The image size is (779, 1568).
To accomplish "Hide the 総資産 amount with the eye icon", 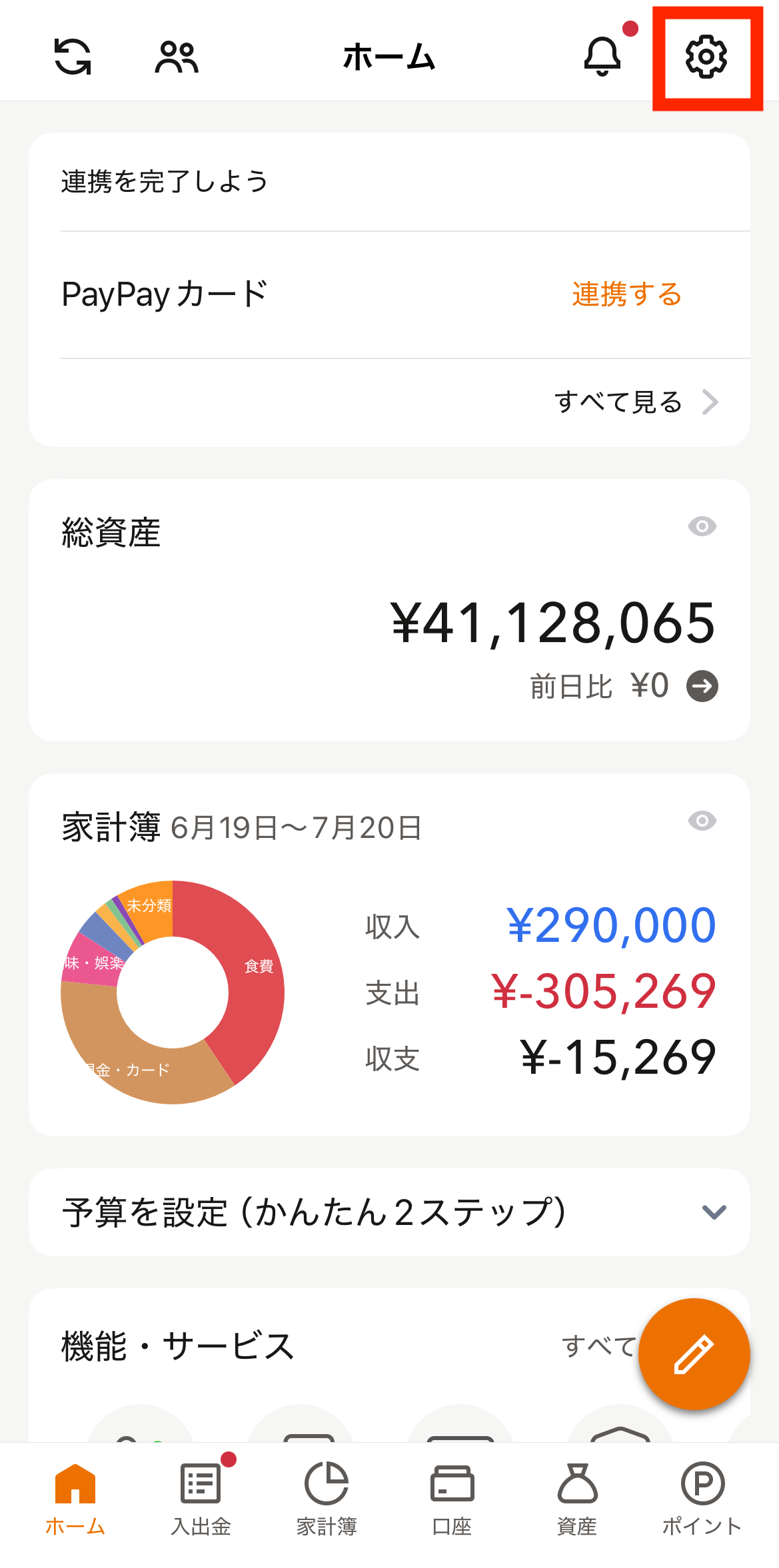I will [702, 526].
